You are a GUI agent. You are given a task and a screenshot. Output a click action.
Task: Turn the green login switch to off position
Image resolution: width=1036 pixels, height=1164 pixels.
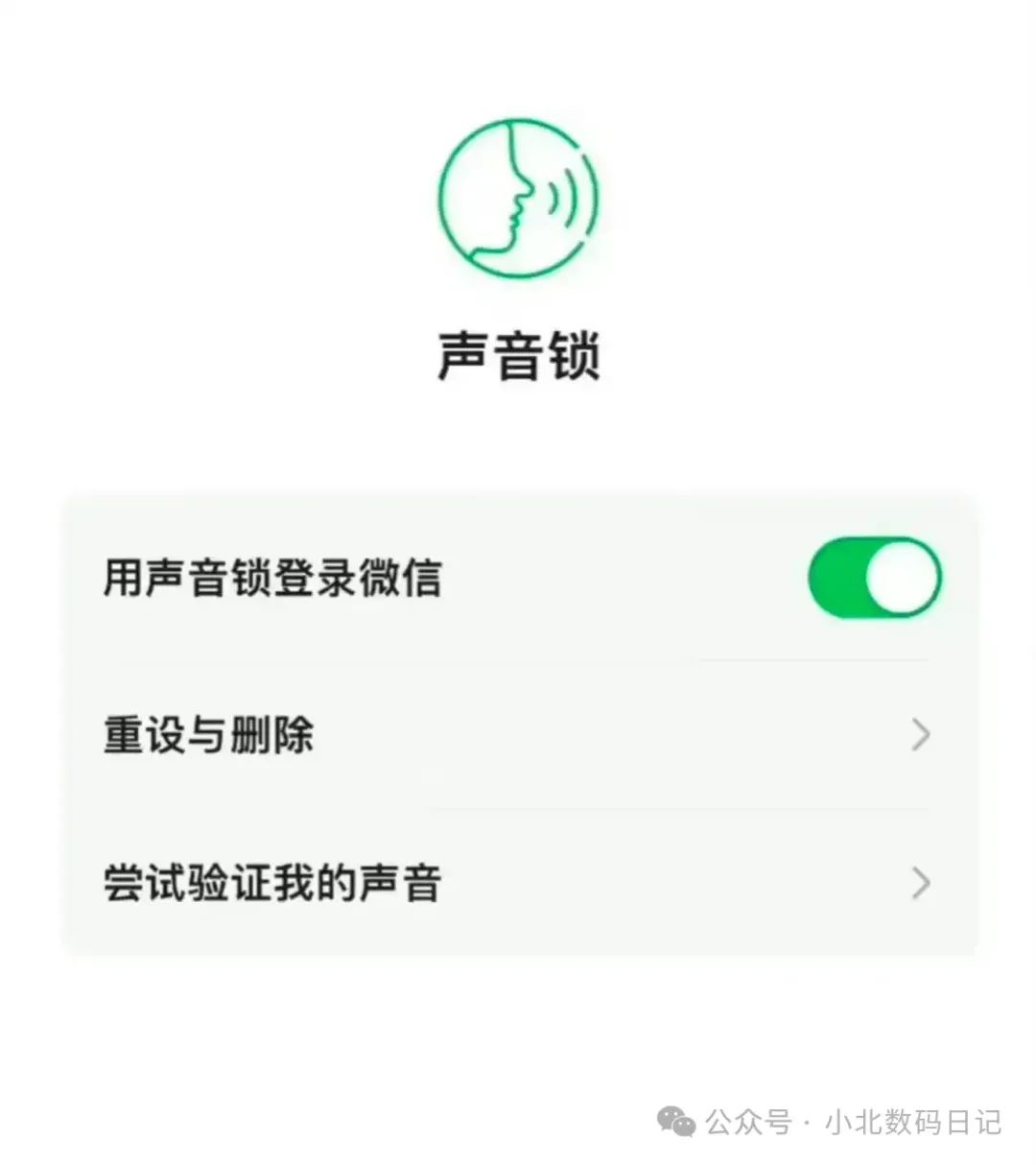(x=871, y=577)
